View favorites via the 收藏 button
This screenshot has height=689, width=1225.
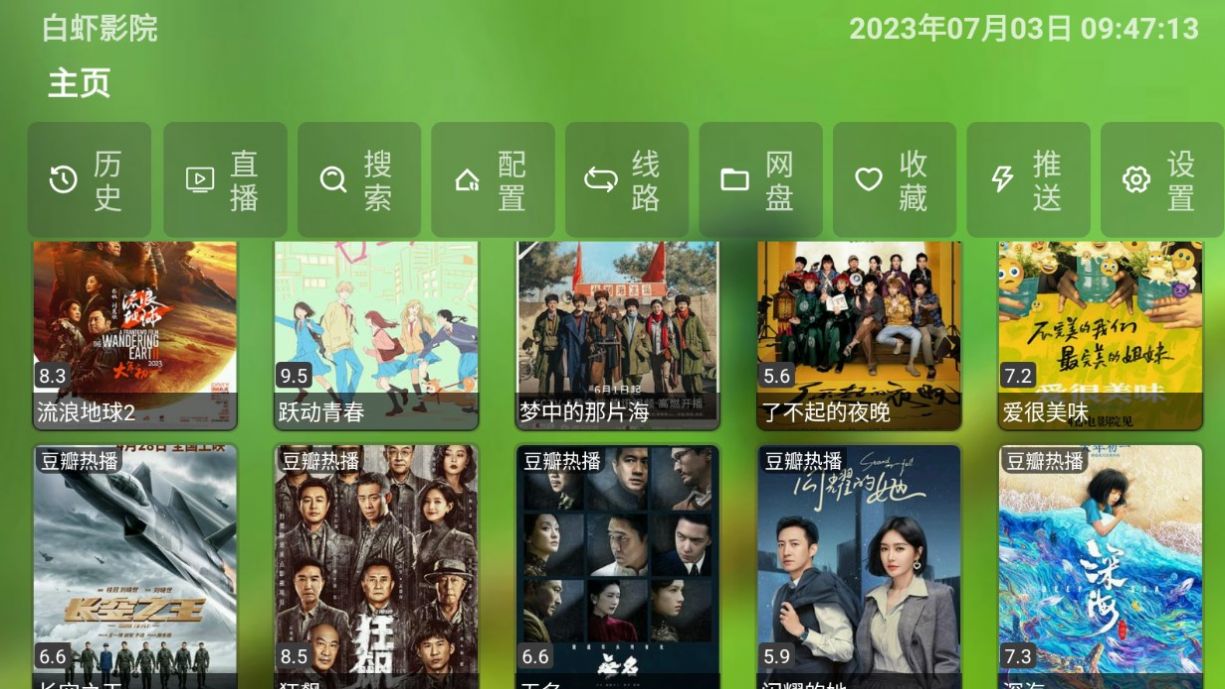895,180
